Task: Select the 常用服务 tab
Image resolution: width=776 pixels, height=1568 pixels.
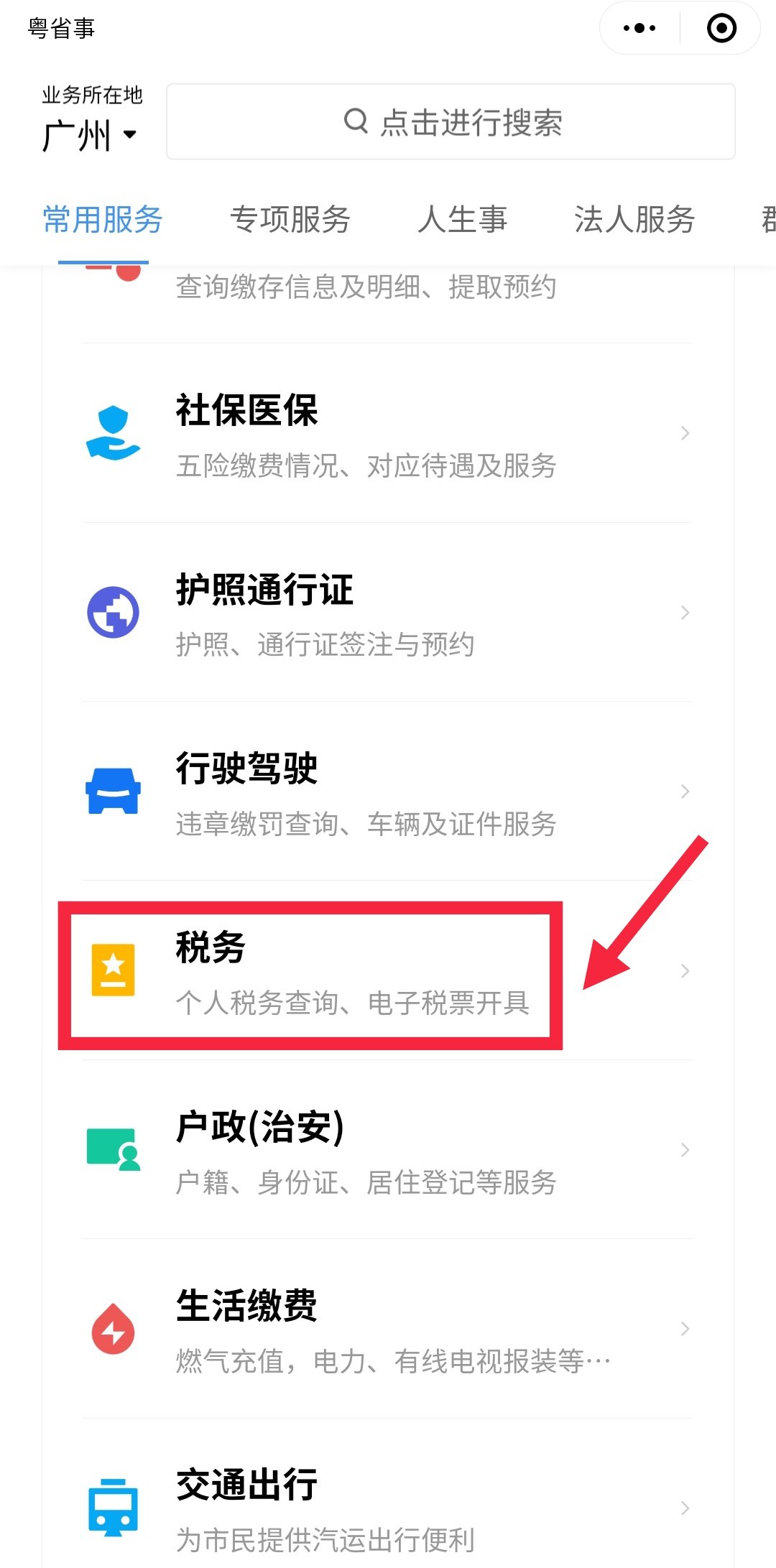Action: (103, 220)
